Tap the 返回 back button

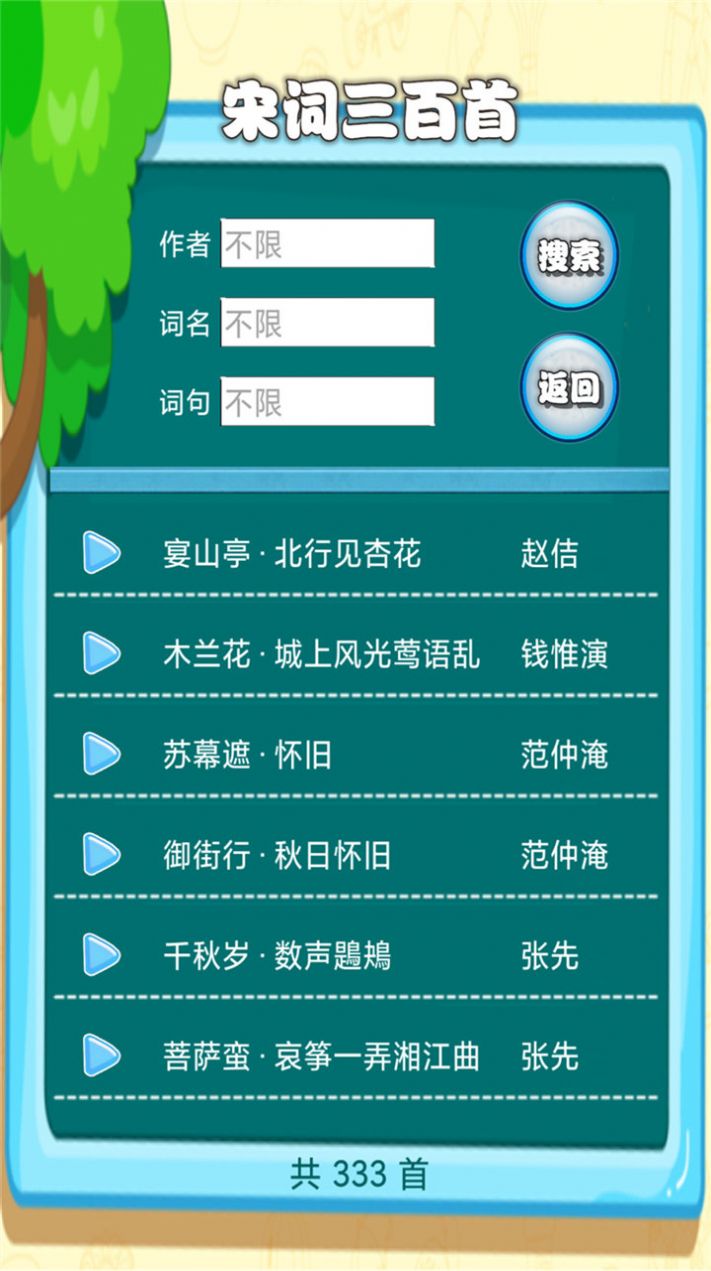(569, 388)
